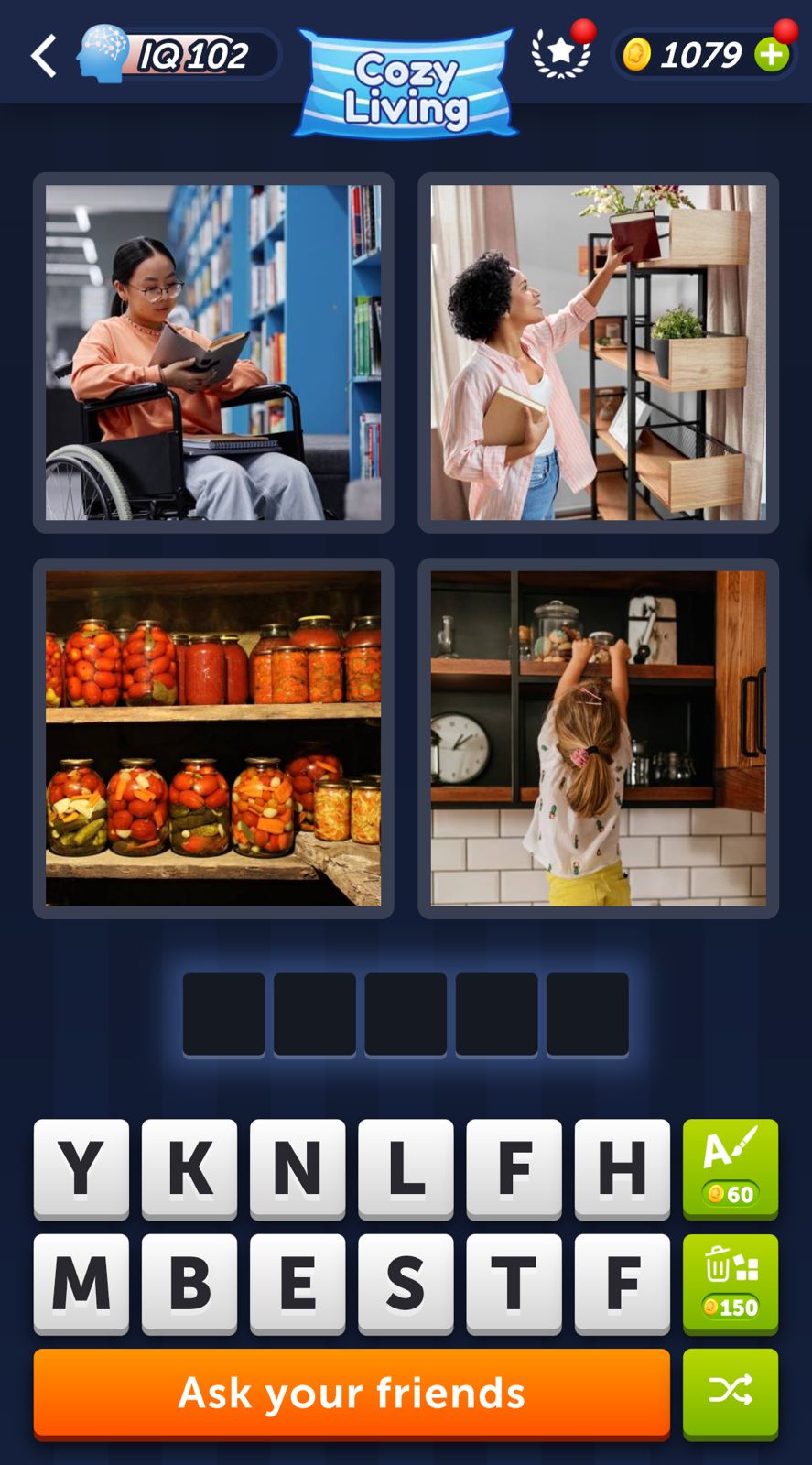Choose the letter E tile

[x=298, y=1283]
